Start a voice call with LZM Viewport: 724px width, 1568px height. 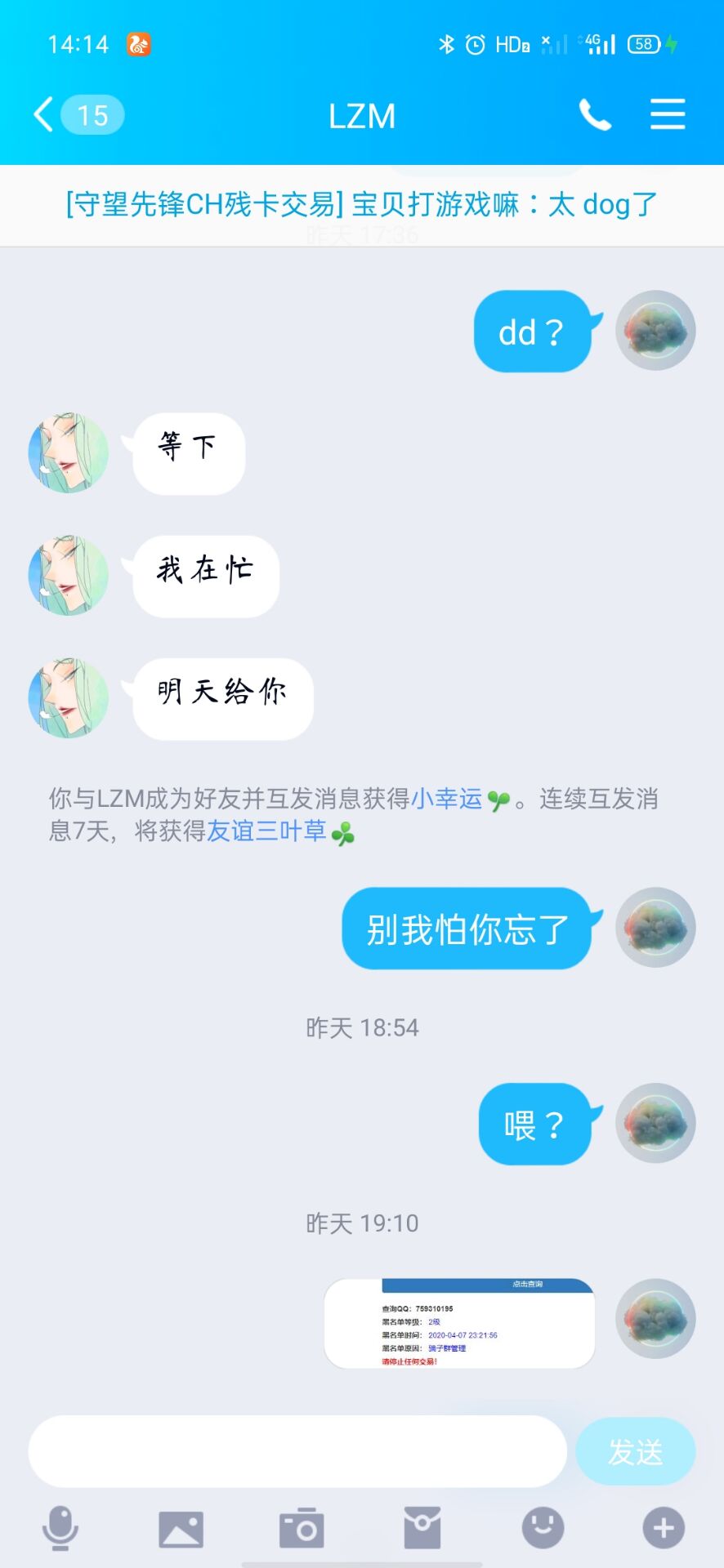click(x=595, y=115)
